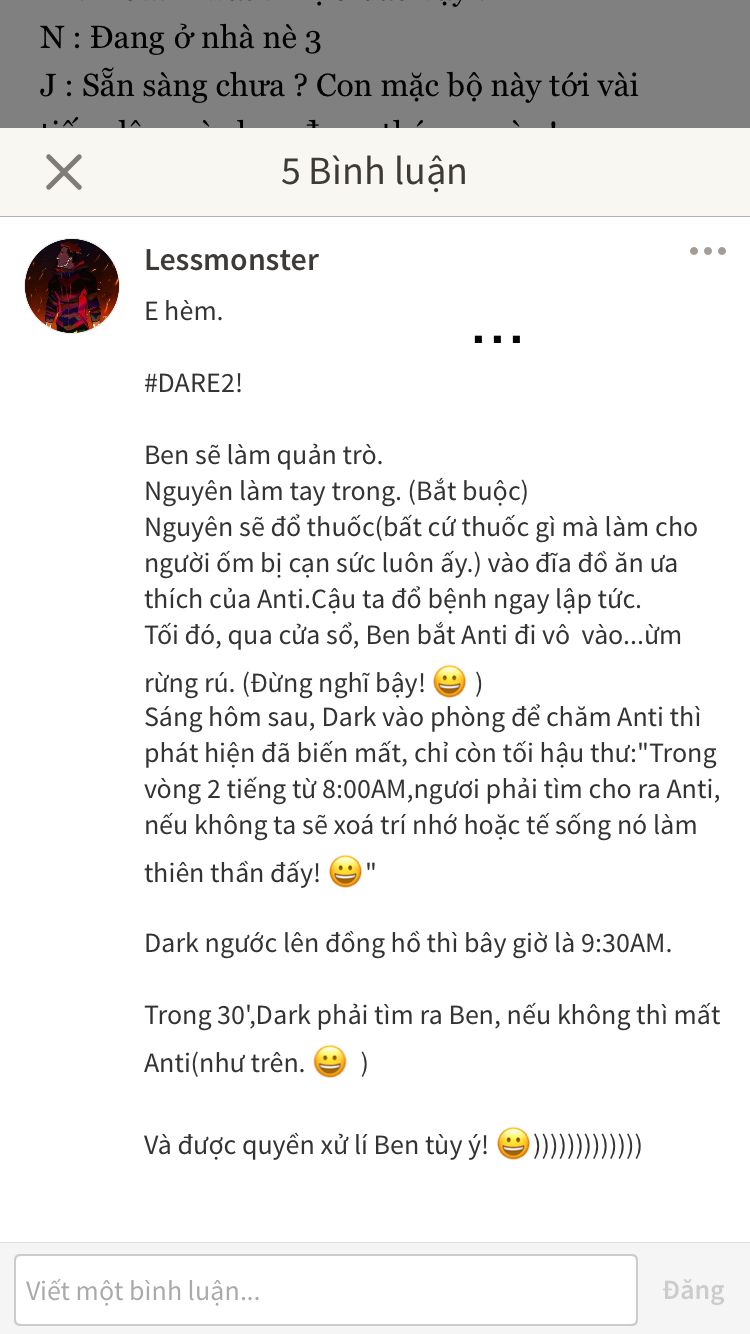Open options menu for Lessmonster's comment
This screenshot has width=750, height=1334.
pos(707,252)
